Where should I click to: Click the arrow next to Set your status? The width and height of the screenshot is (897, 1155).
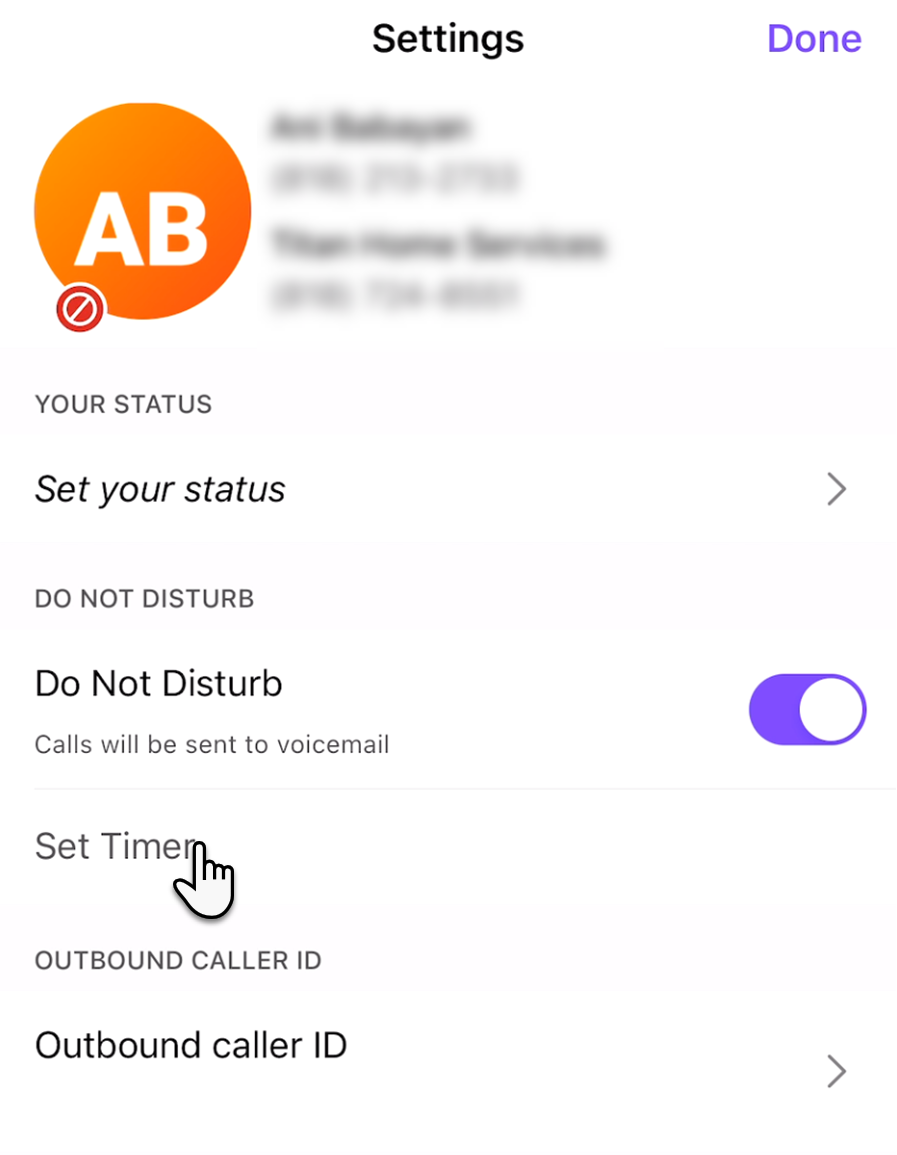point(837,489)
